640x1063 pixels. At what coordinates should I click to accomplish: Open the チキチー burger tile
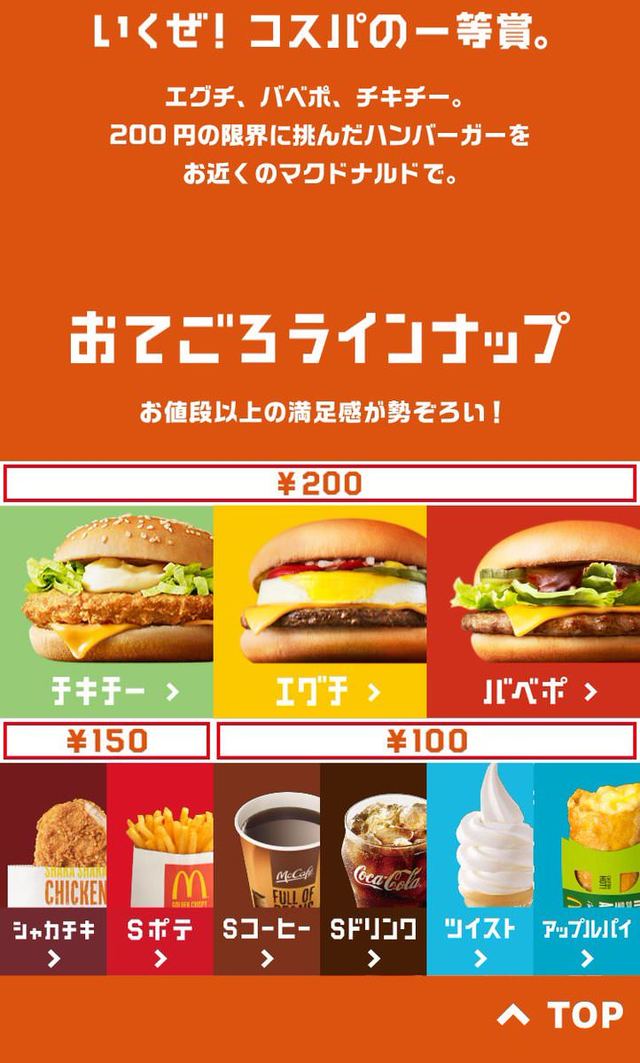click(x=106, y=611)
